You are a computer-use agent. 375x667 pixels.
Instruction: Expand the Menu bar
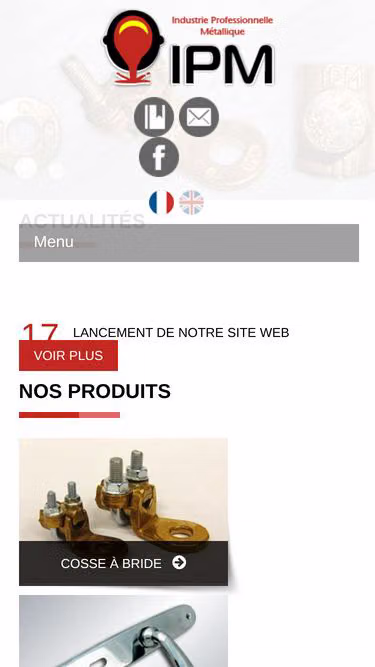click(x=189, y=242)
